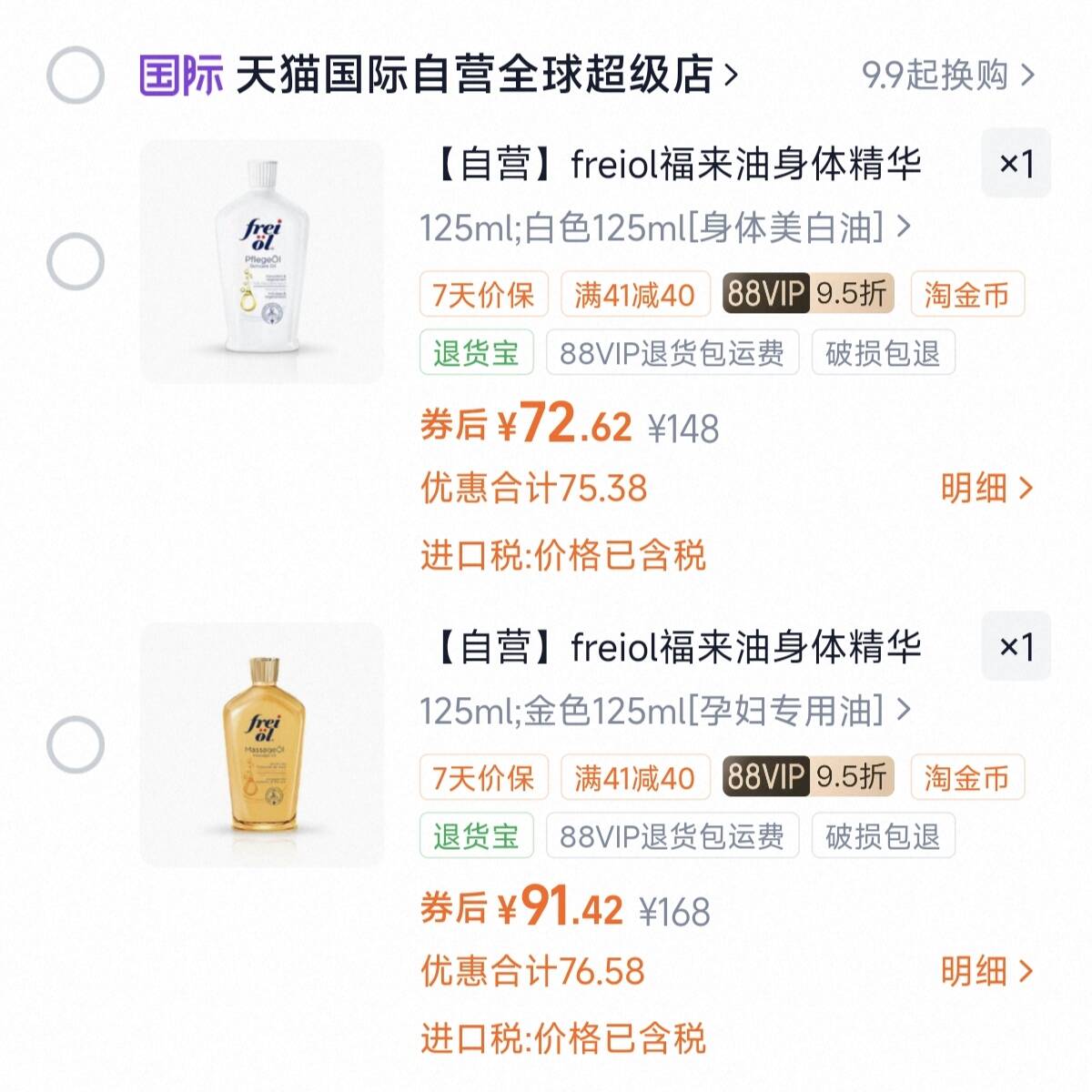
Task: View discount 明细 for the ¥72.62 item
Action: point(986,489)
